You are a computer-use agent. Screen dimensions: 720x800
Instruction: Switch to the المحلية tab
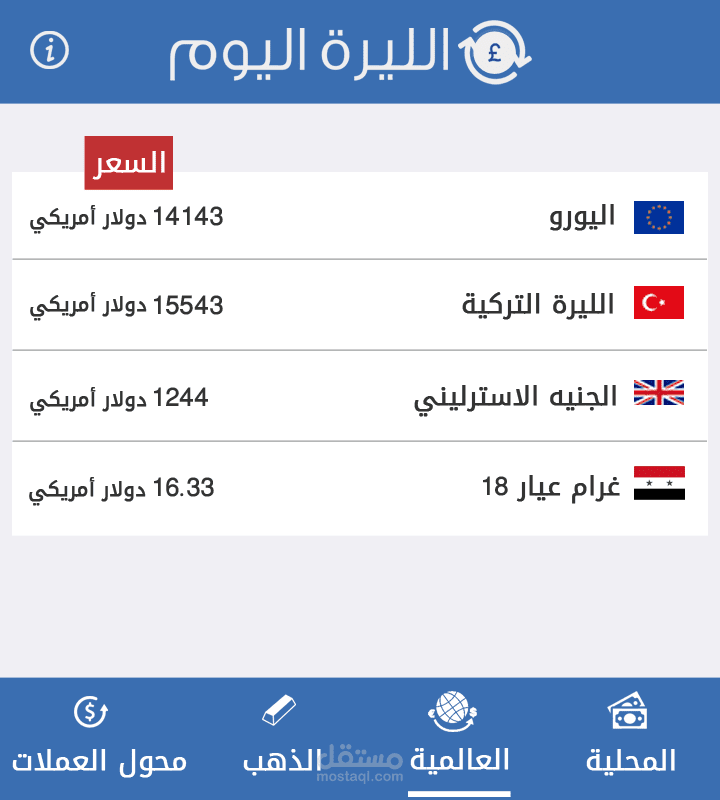click(x=630, y=738)
